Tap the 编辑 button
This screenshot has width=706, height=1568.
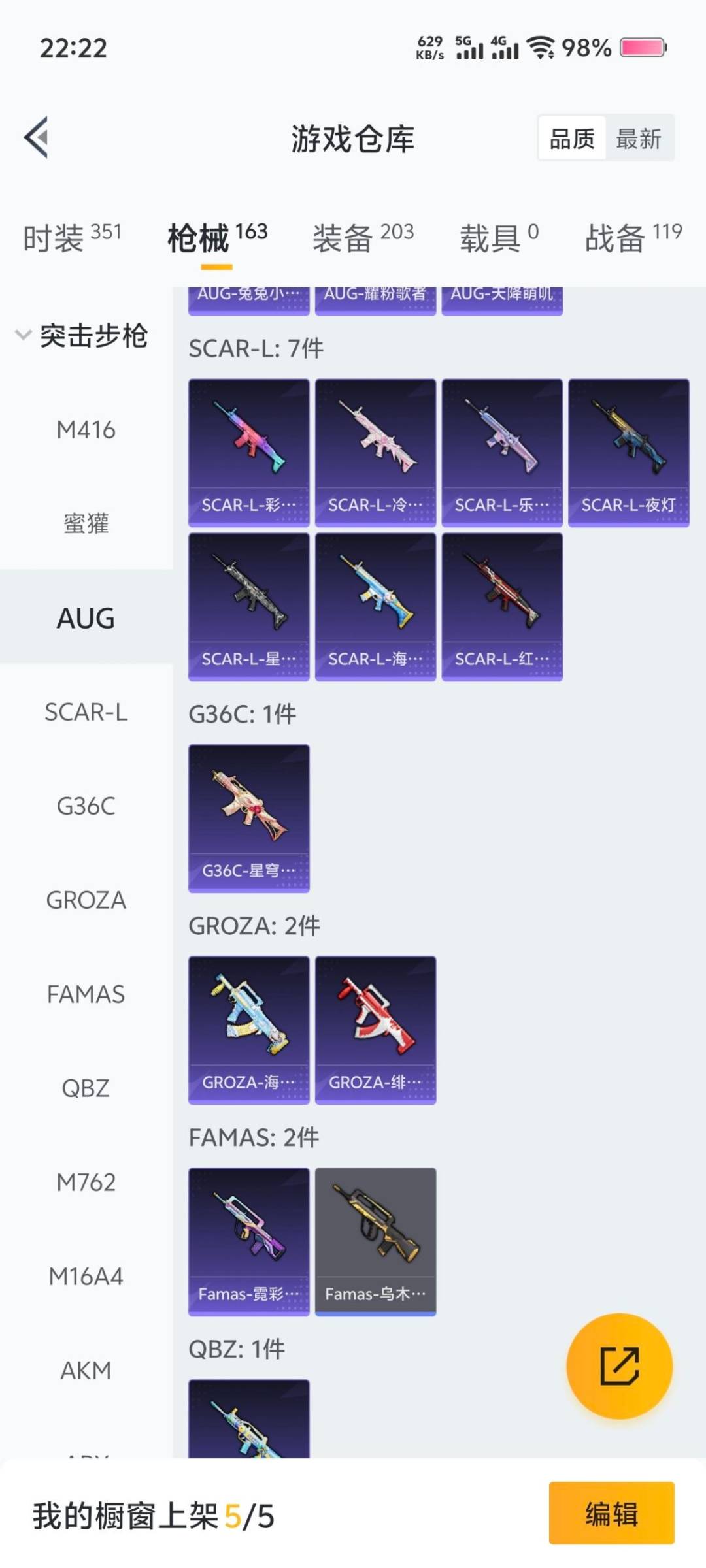tap(611, 1513)
